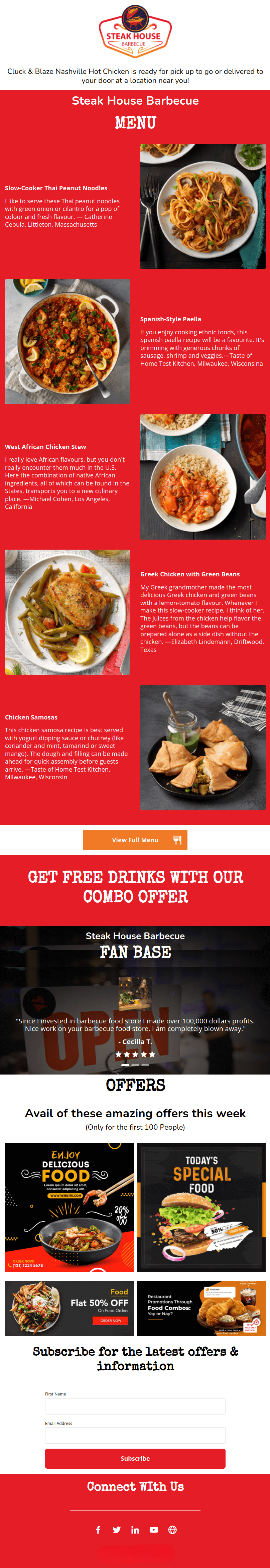Viewport: 270px width, 1568px height.
Task: Select the second testimonial slider dot
Action: (135, 1065)
